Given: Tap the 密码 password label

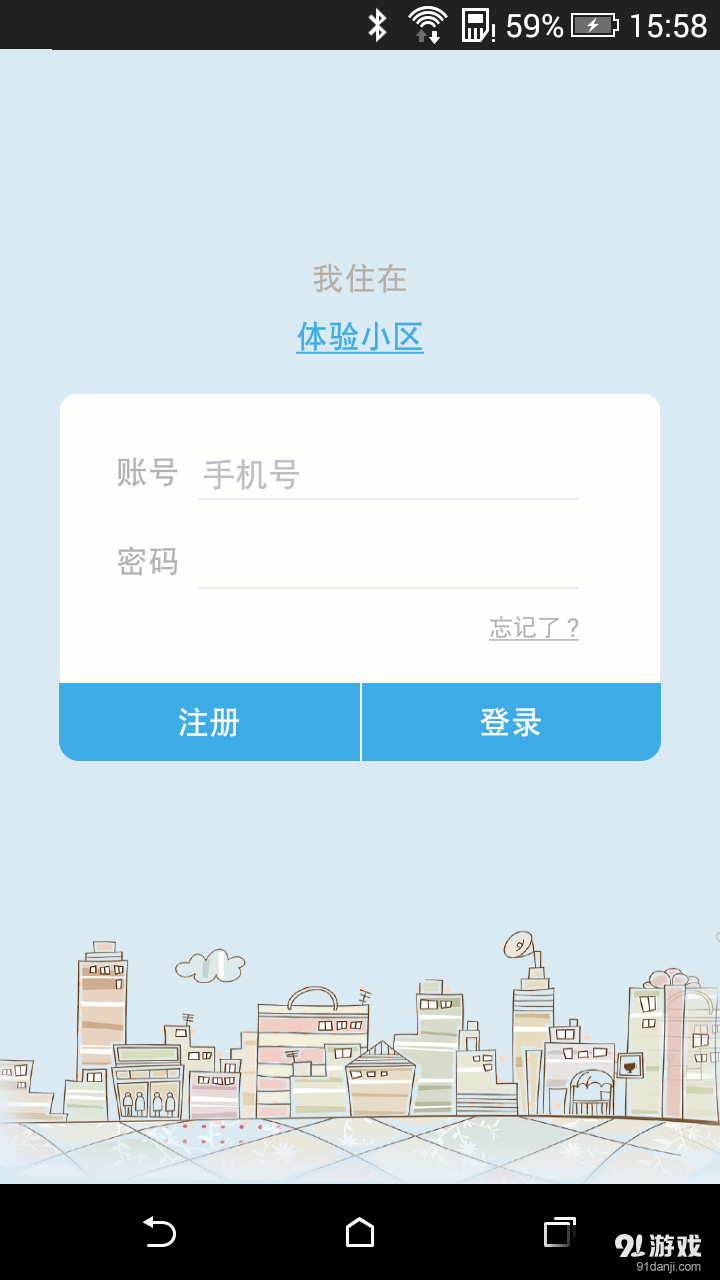Looking at the screenshot, I should click(x=147, y=561).
